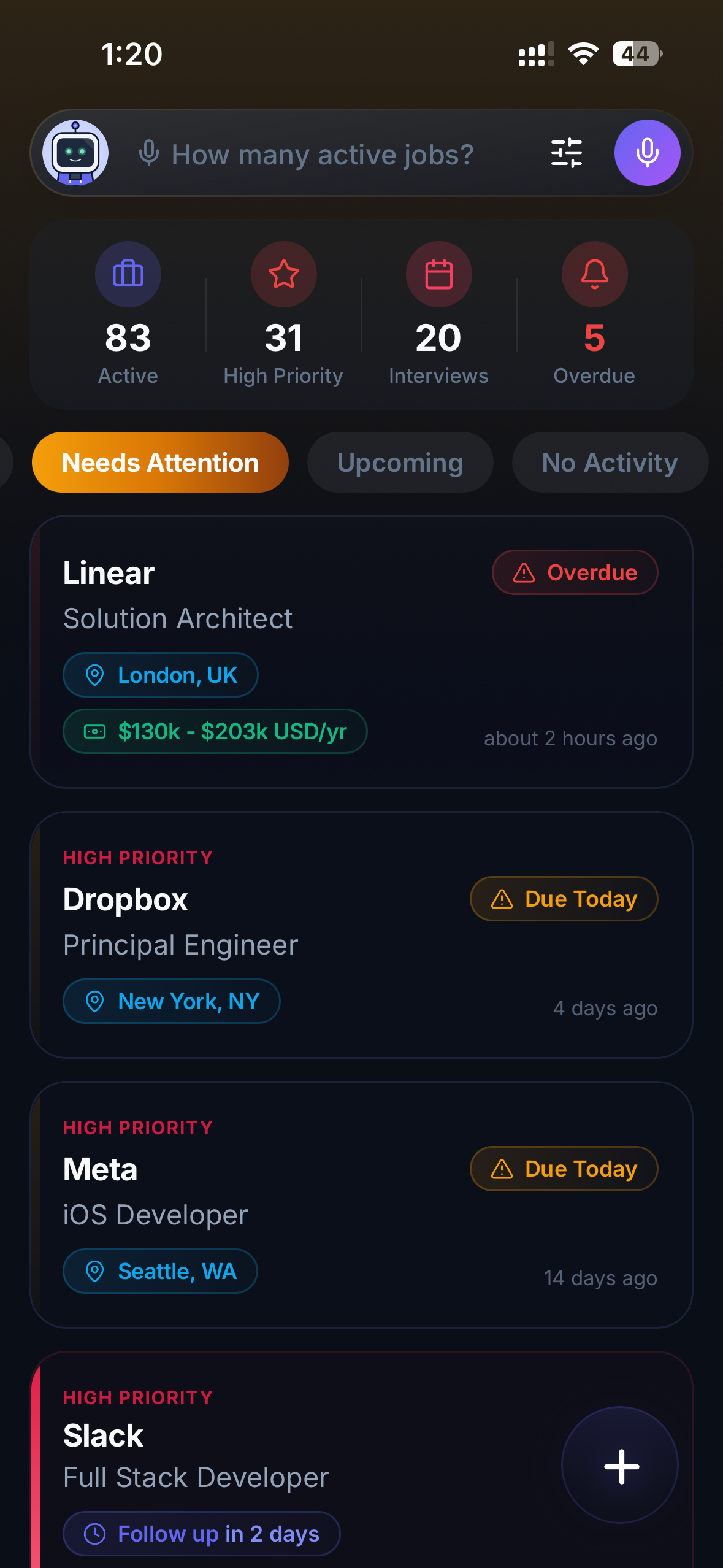Select the Needs Attention chip

click(x=160, y=463)
